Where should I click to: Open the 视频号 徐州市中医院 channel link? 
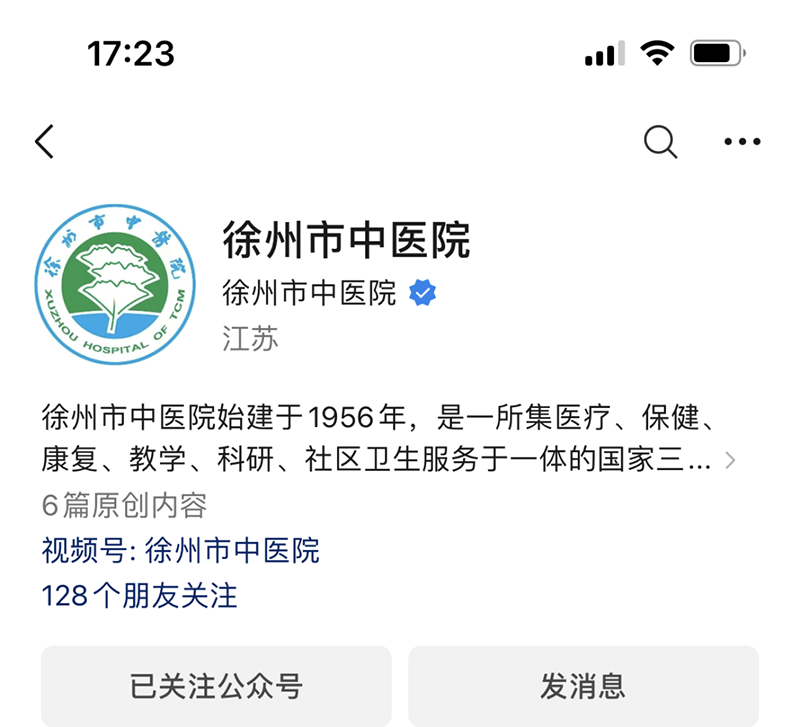coord(181,550)
